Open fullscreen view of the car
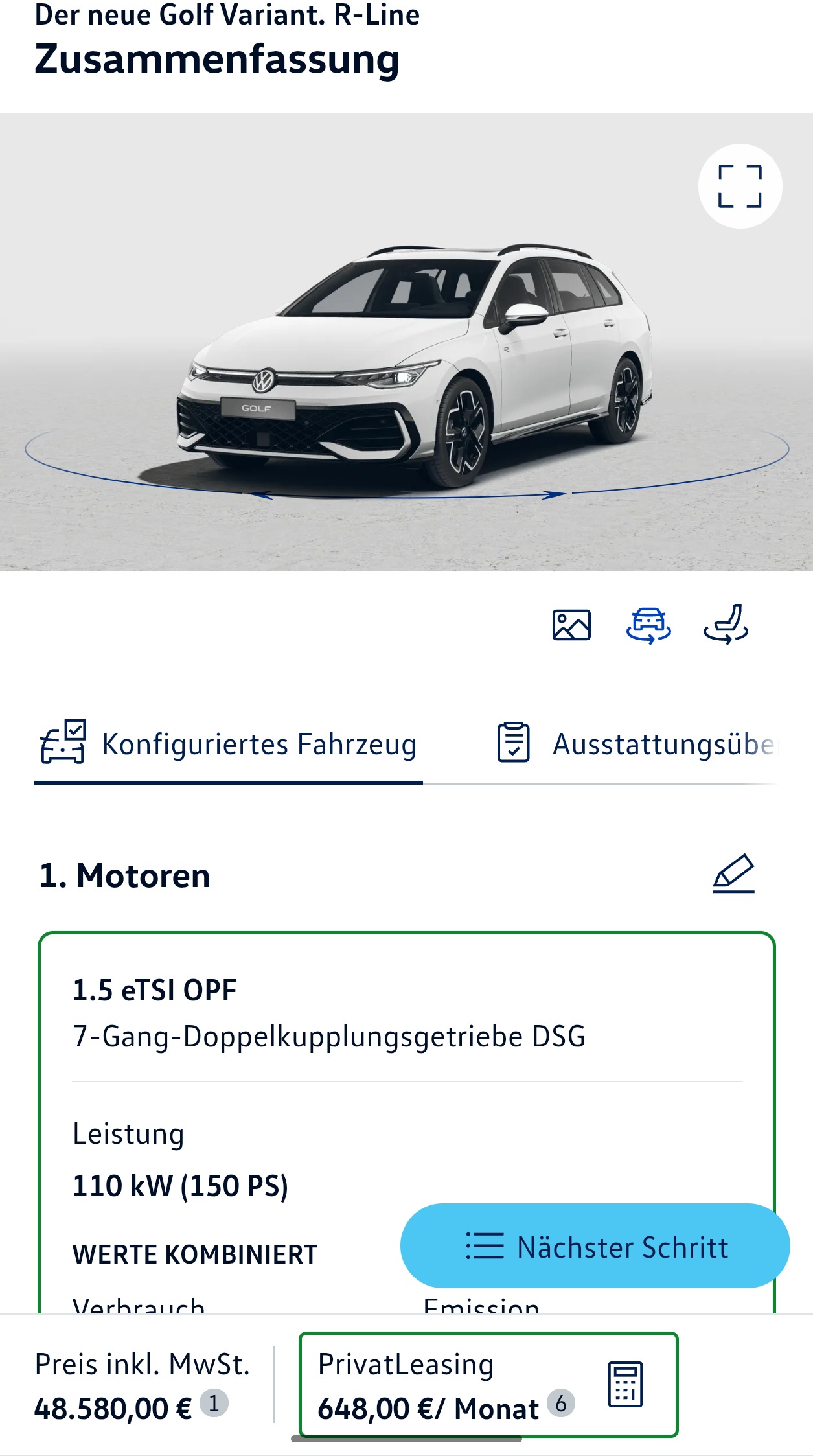Viewport: 813px width, 1456px height. pyautogui.click(x=740, y=186)
